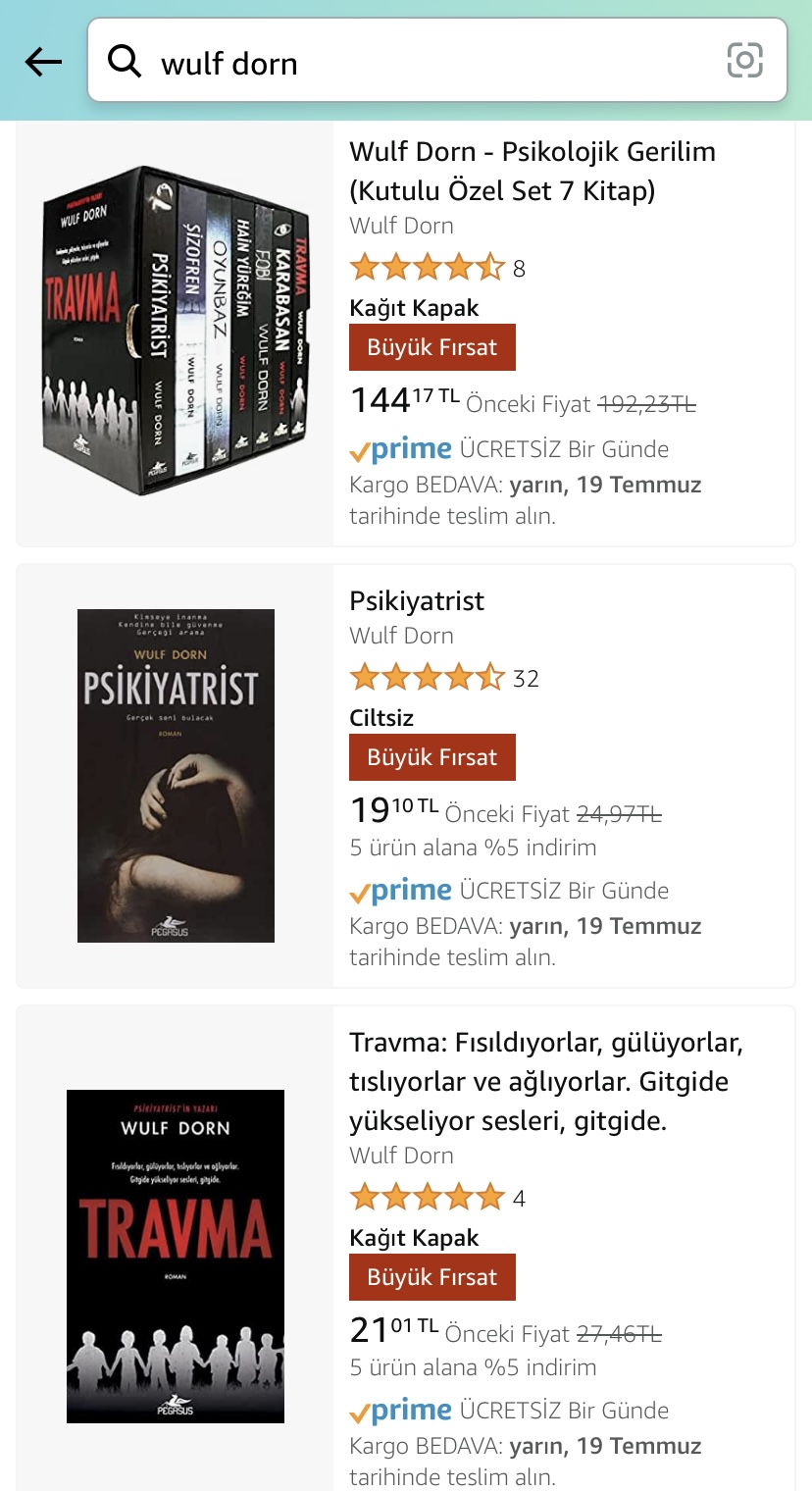The image size is (812, 1491).
Task: Select the Travma book result
Action: [545, 1081]
